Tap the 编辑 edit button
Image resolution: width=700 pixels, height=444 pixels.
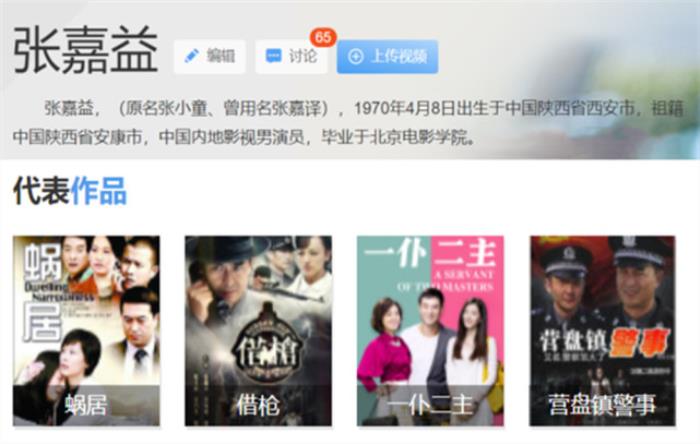point(209,57)
